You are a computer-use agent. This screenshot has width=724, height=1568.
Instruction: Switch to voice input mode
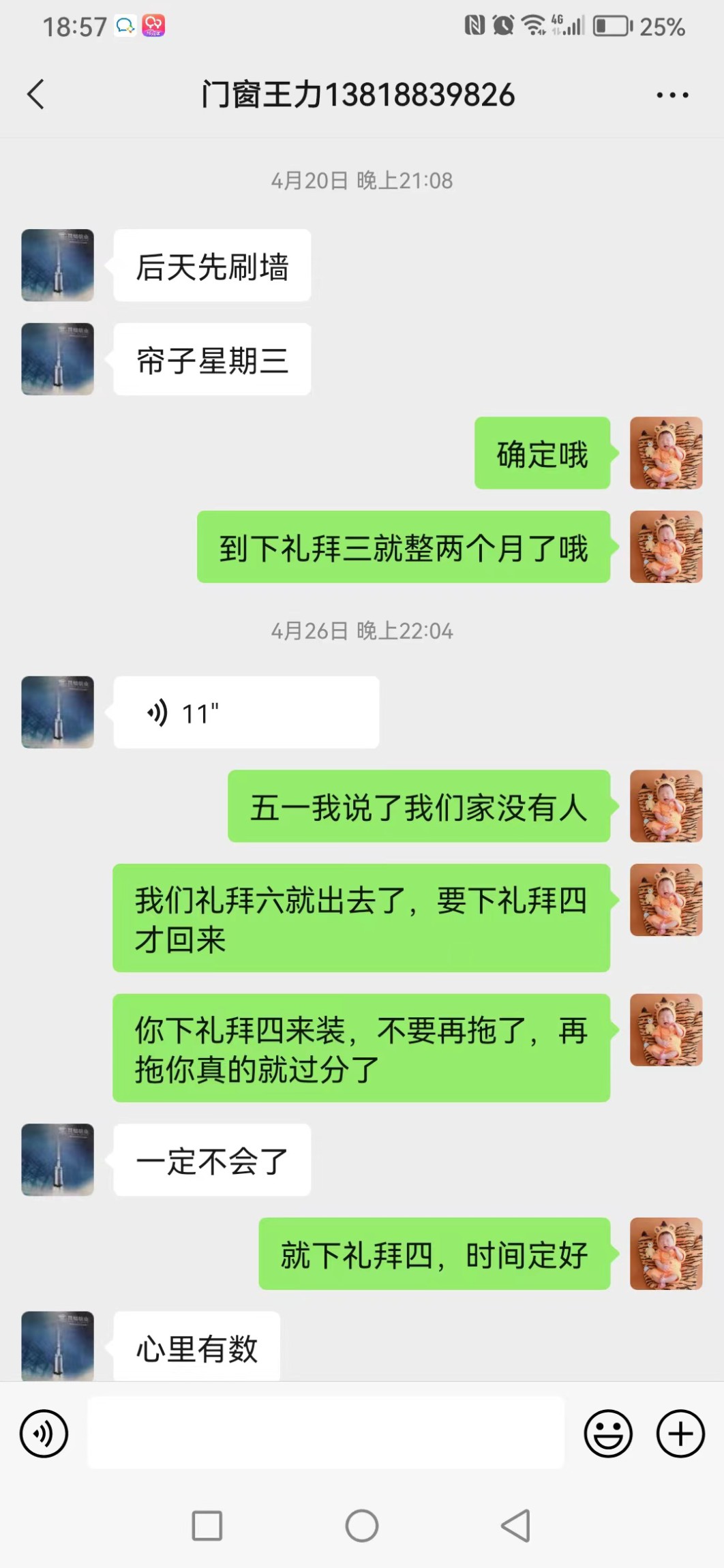[44, 1434]
